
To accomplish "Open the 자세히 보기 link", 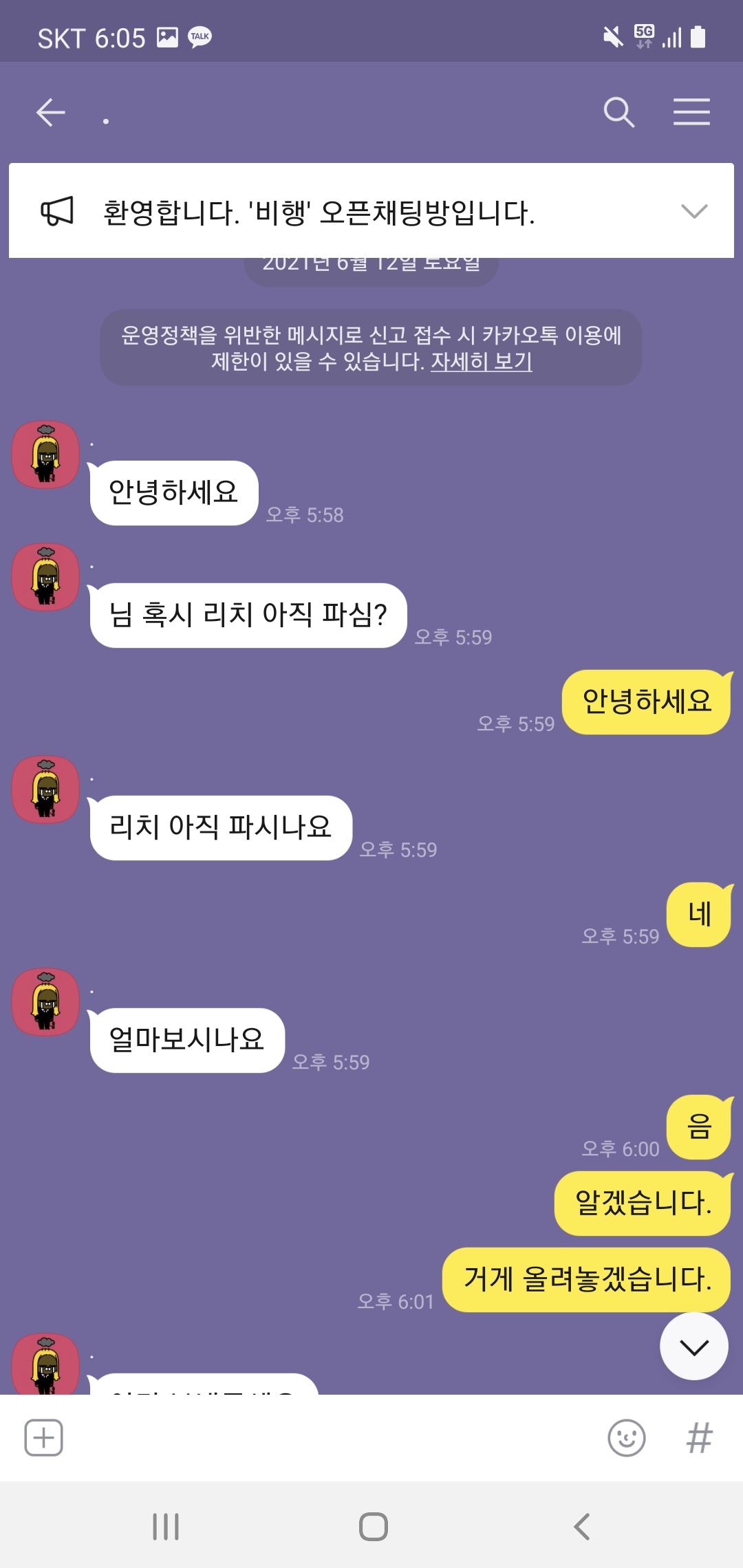I will [482, 362].
